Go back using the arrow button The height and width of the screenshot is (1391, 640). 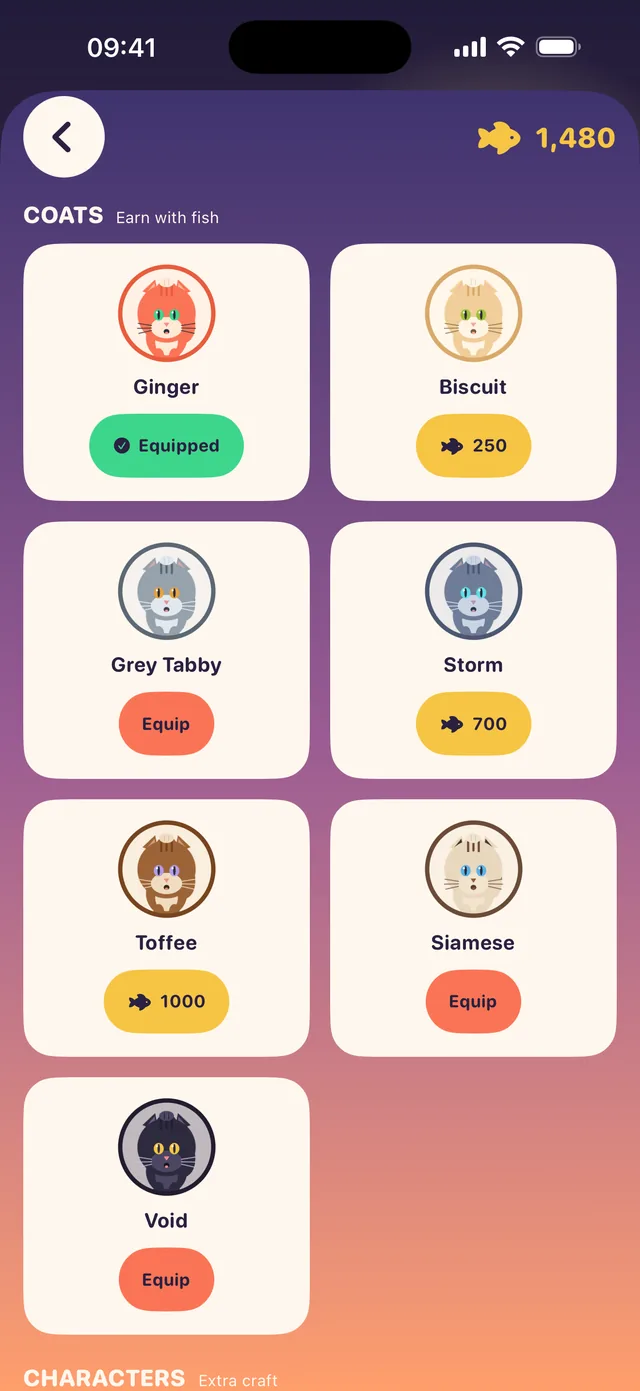click(64, 137)
